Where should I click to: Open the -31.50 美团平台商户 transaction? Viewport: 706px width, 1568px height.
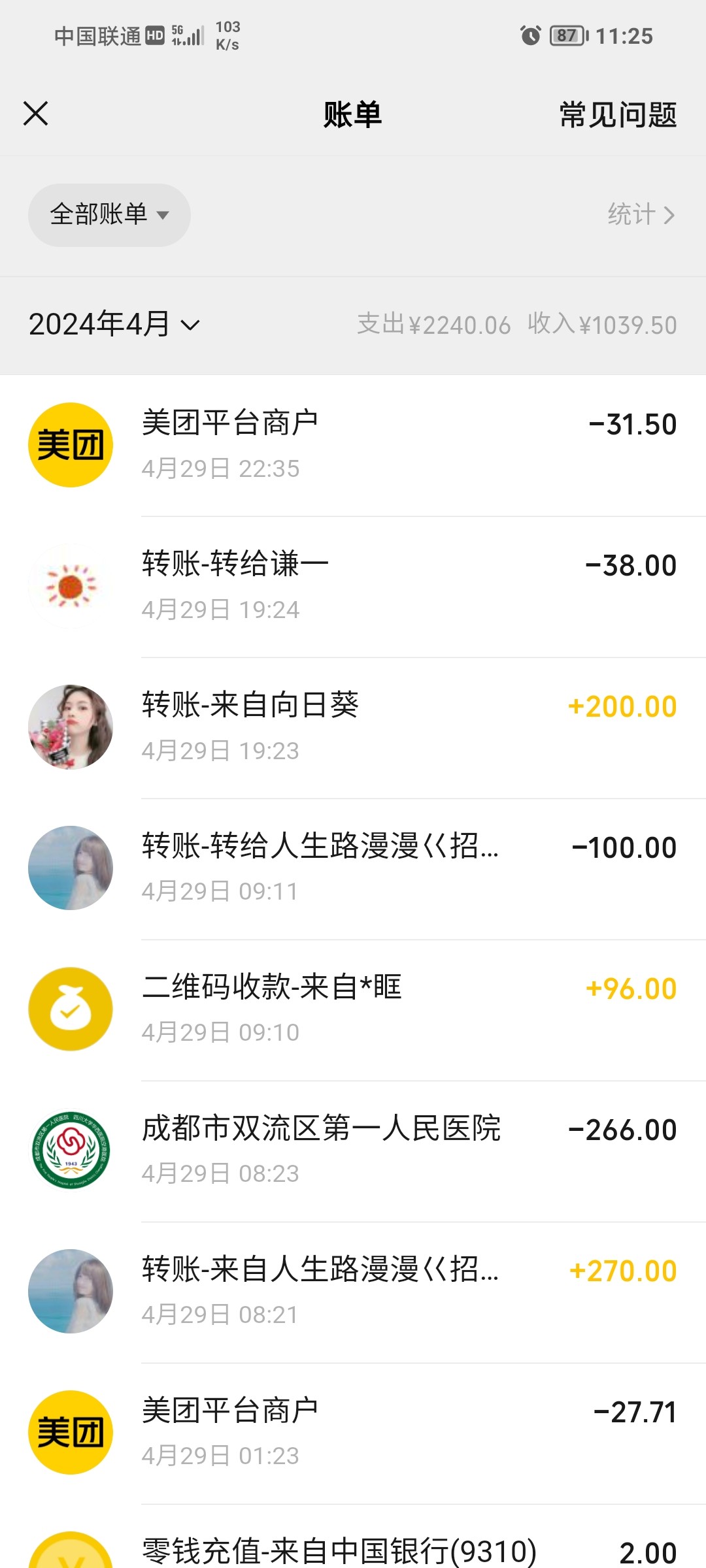tap(353, 445)
